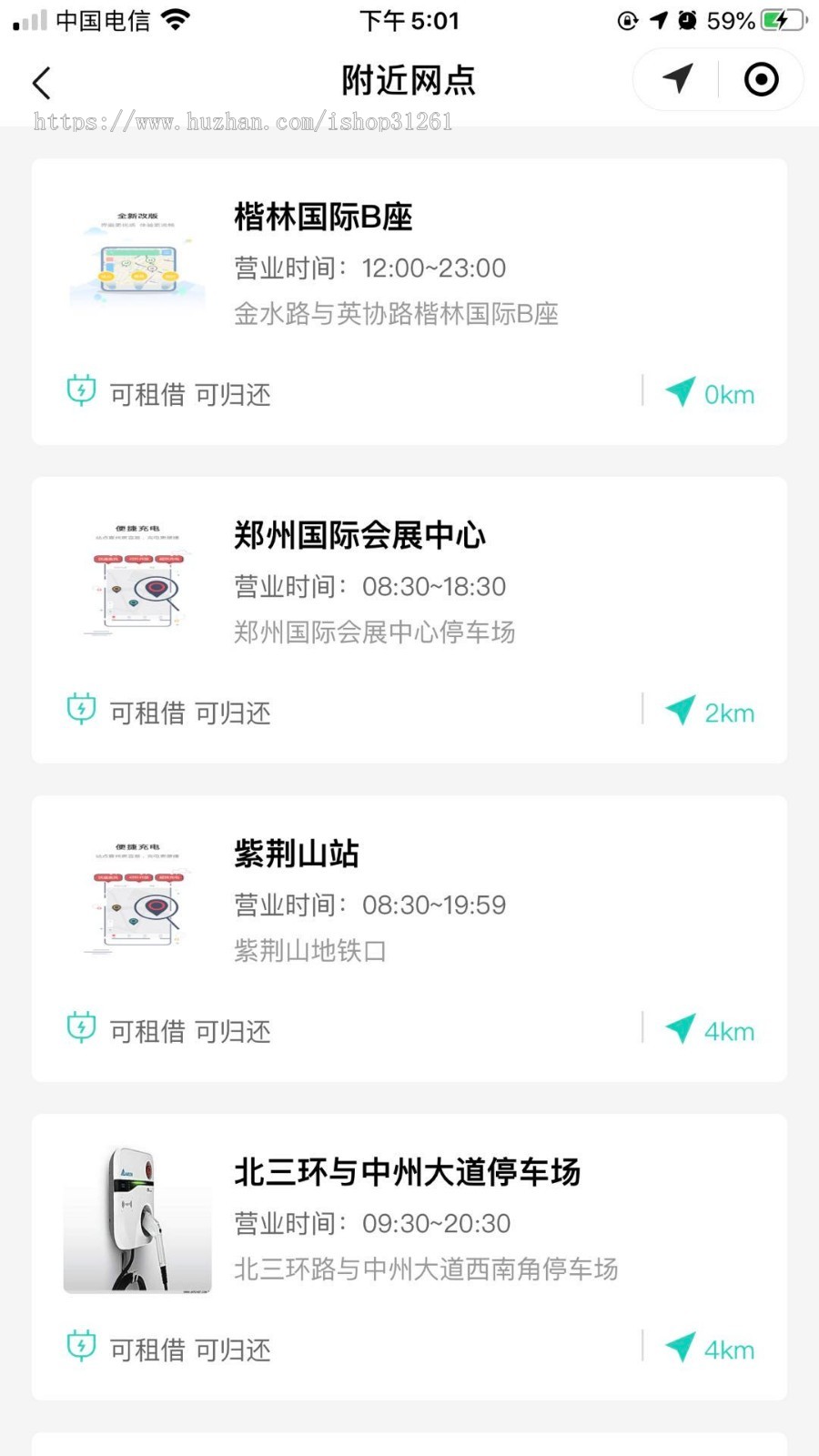819x1456 pixels.
Task: Tap the teal arrow next to 2km
Action: point(681,710)
